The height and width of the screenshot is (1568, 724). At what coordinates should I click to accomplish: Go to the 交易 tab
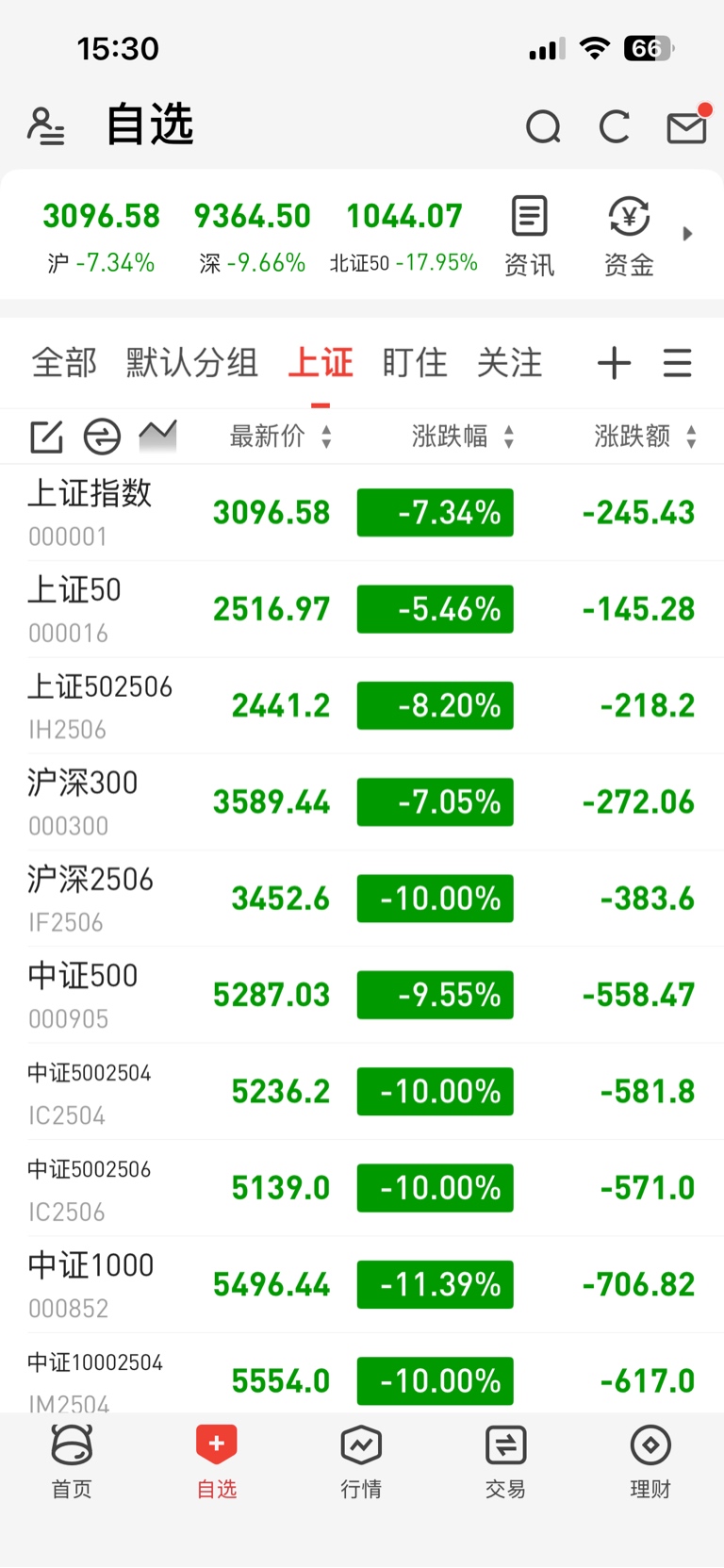(505, 1462)
